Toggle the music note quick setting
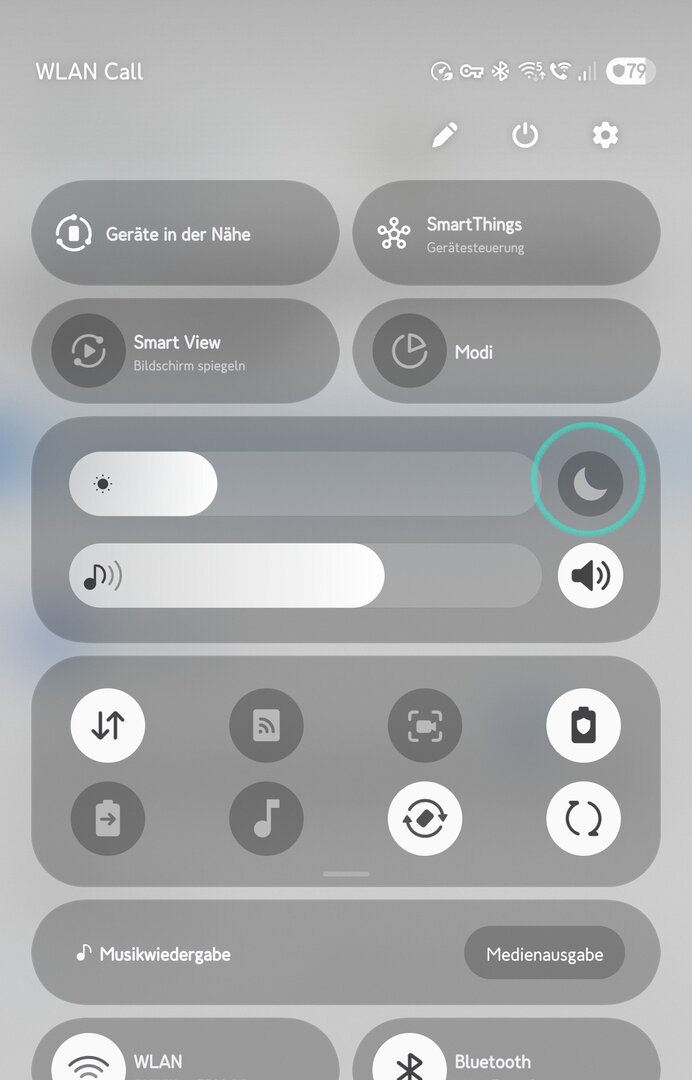The image size is (692, 1080). (266, 819)
